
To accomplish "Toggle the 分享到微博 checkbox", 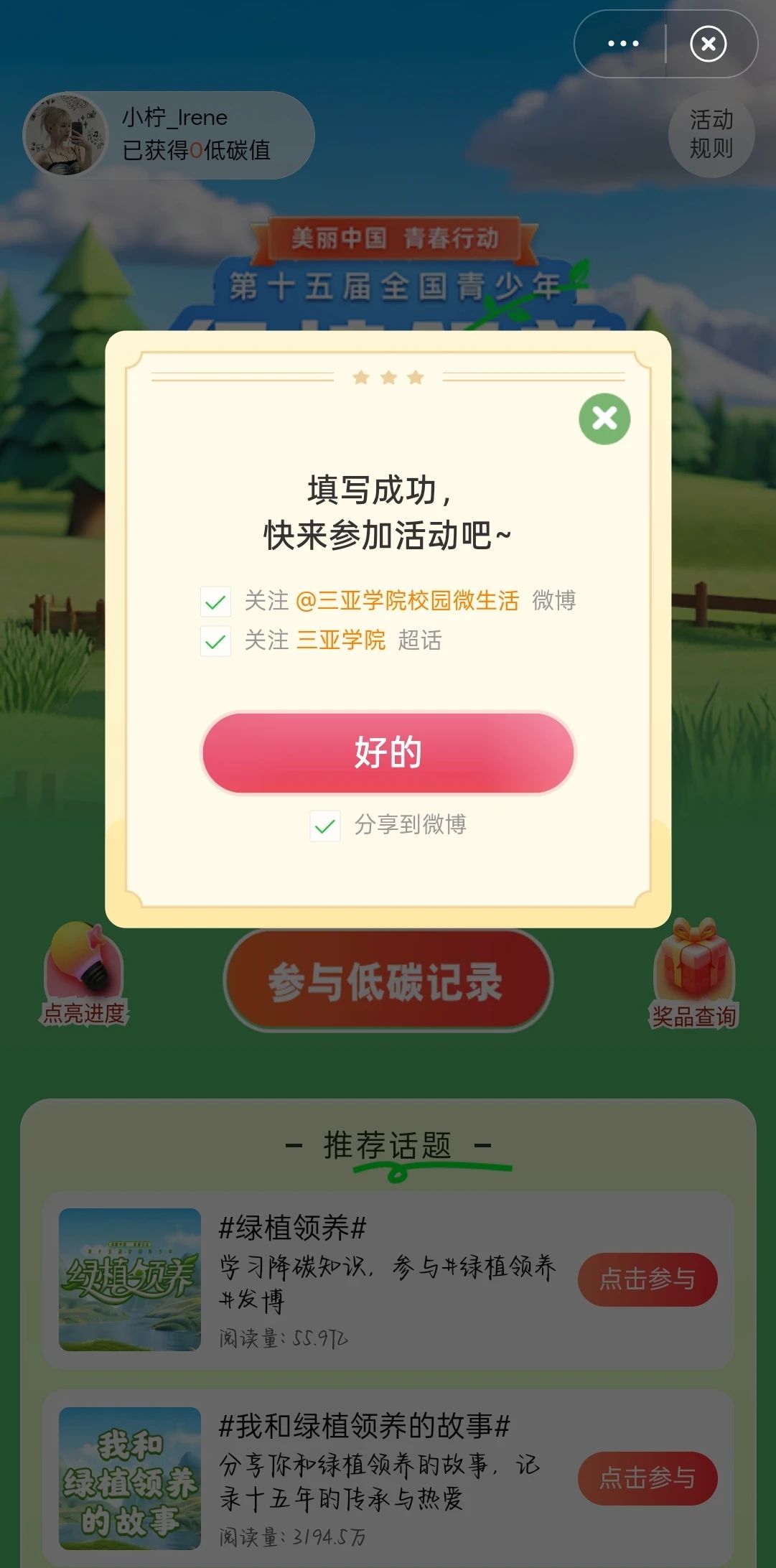I will click(325, 826).
